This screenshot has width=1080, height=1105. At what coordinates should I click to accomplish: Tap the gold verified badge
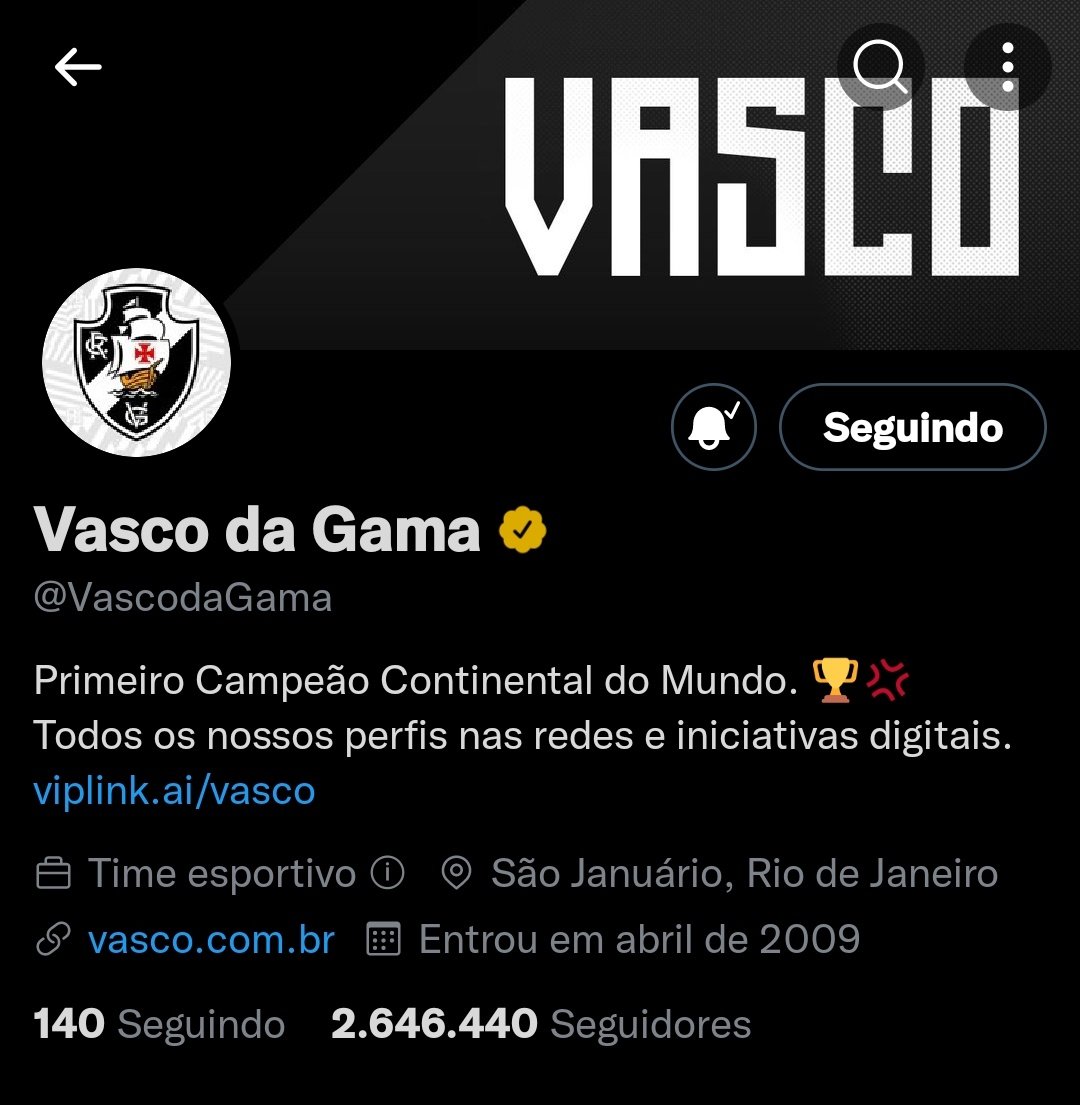(523, 531)
